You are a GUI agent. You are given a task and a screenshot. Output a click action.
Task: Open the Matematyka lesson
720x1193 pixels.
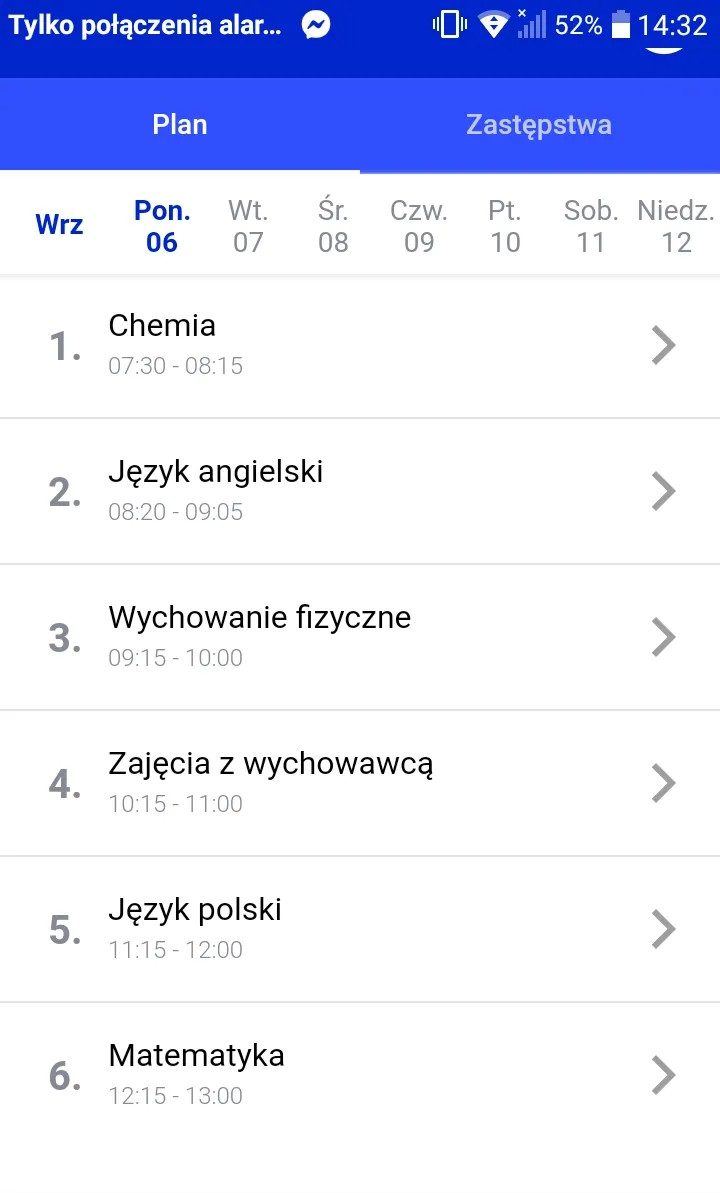point(360,1075)
